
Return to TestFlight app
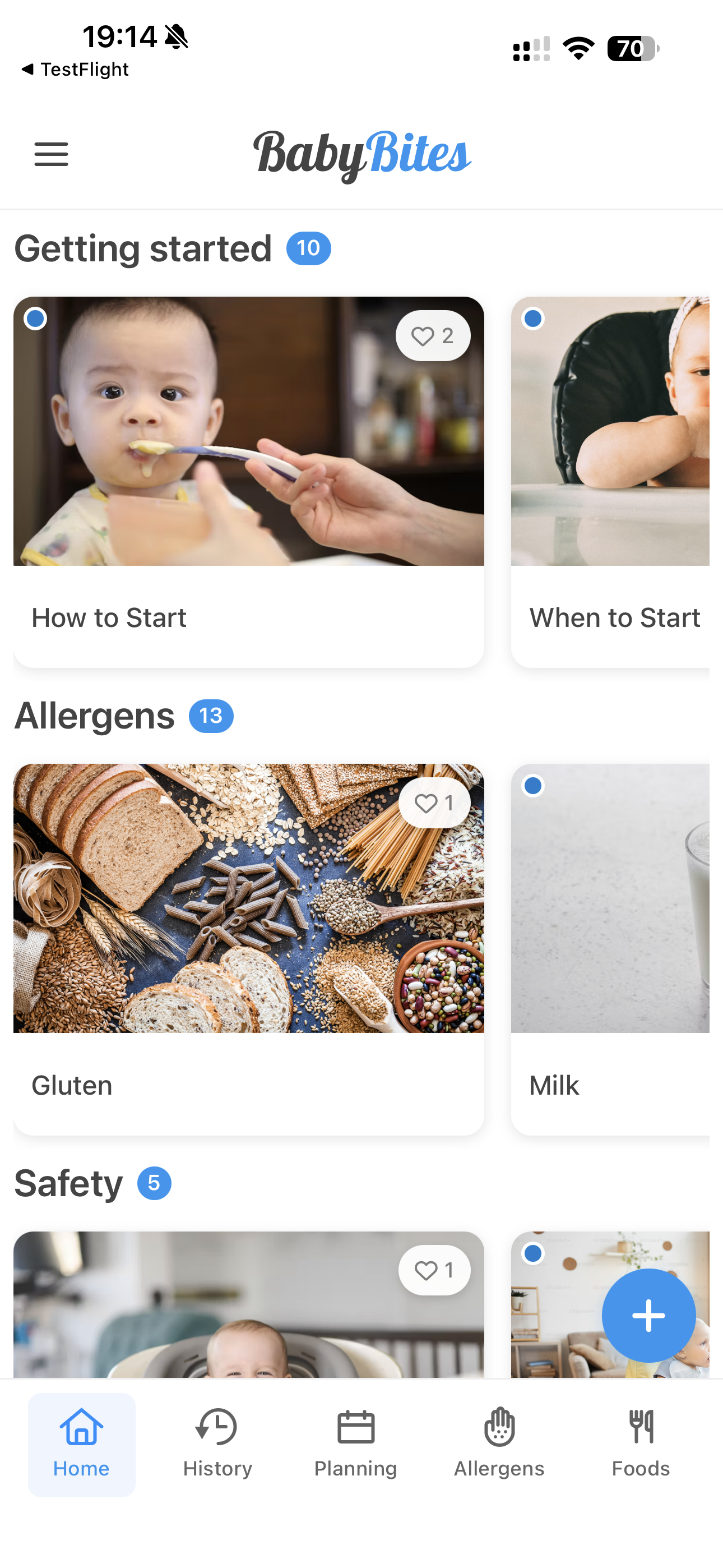(76, 70)
